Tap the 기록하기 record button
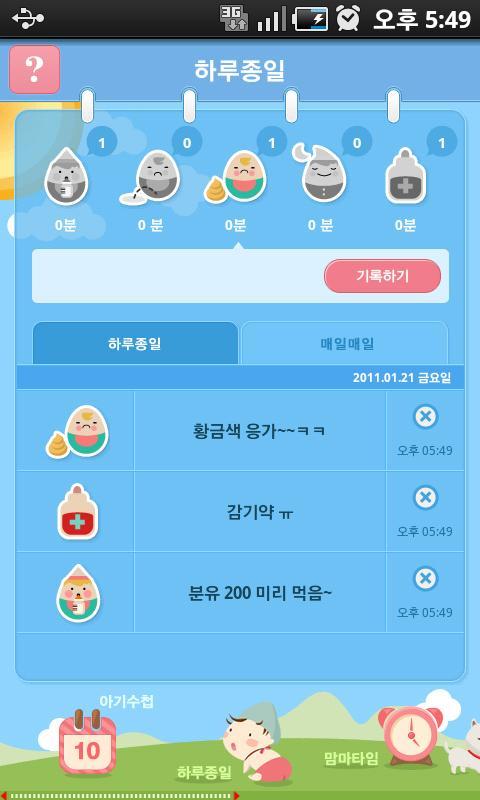480x800 pixels. coord(383,276)
